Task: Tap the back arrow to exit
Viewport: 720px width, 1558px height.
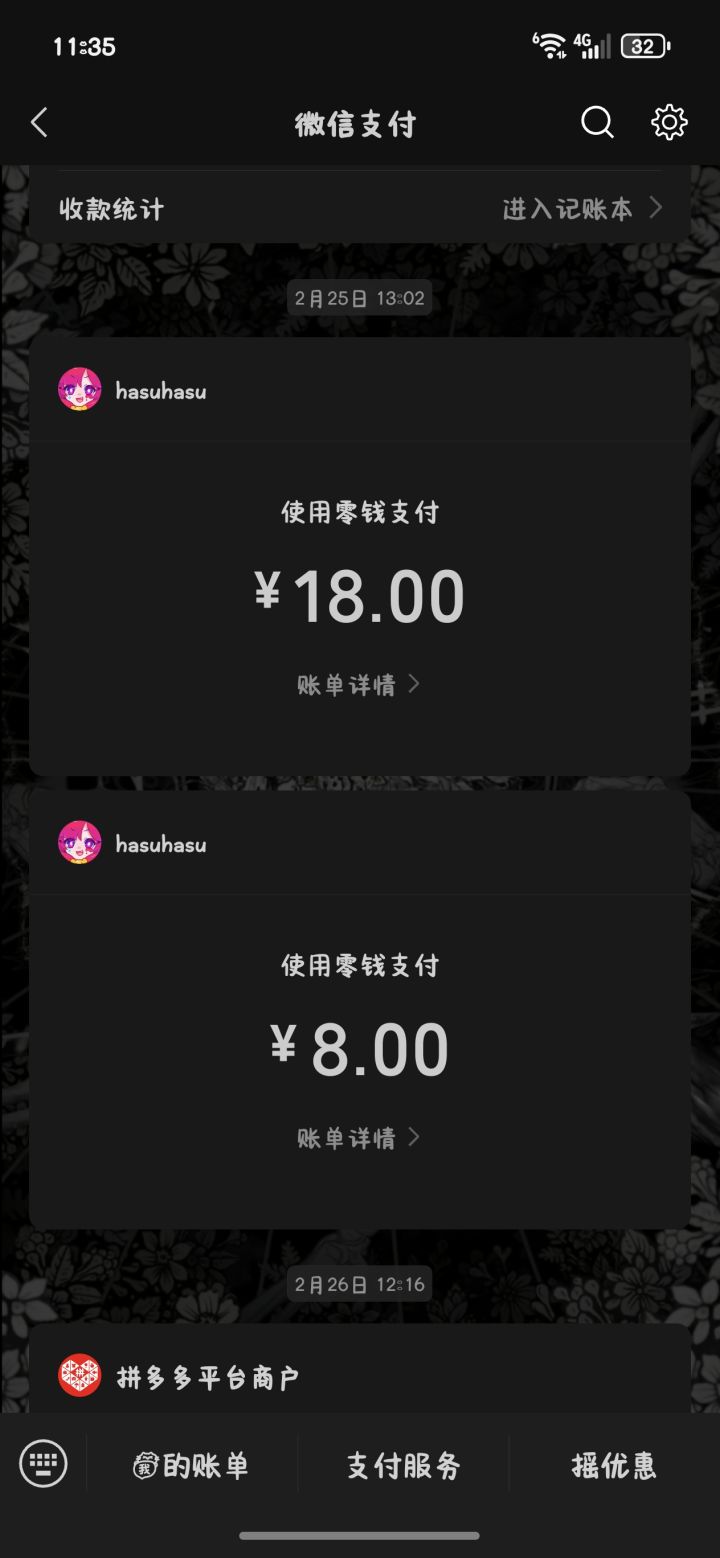Action: click(x=38, y=122)
